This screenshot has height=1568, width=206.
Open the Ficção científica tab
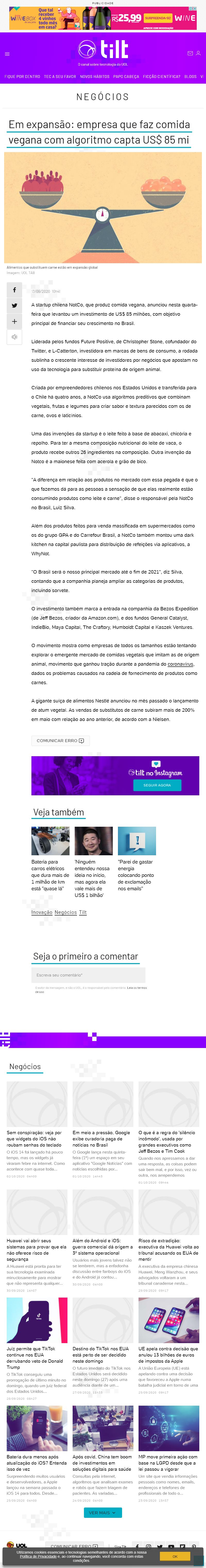click(161, 77)
